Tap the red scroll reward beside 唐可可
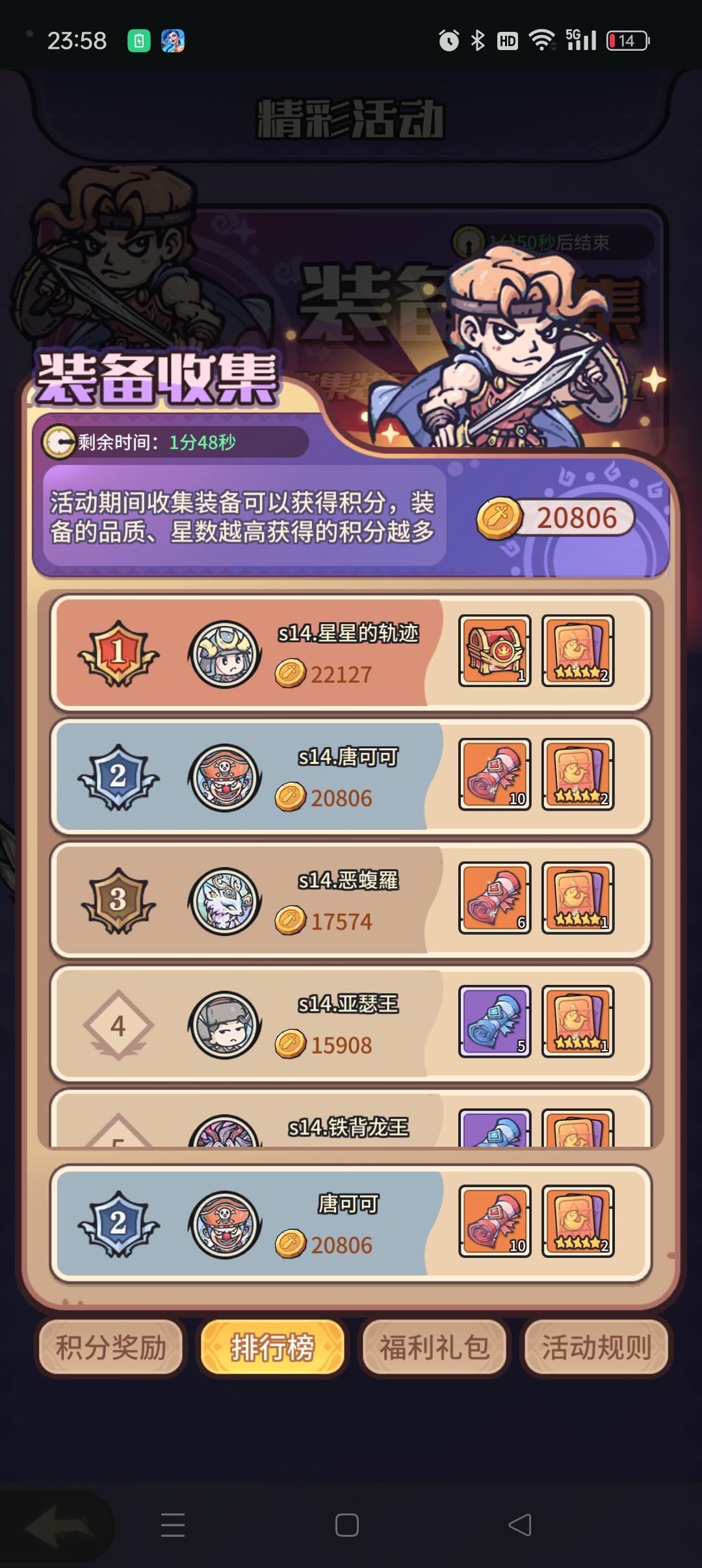The height and width of the screenshot is (1568, 702). pyautogui.click(x=494, y=1222)
